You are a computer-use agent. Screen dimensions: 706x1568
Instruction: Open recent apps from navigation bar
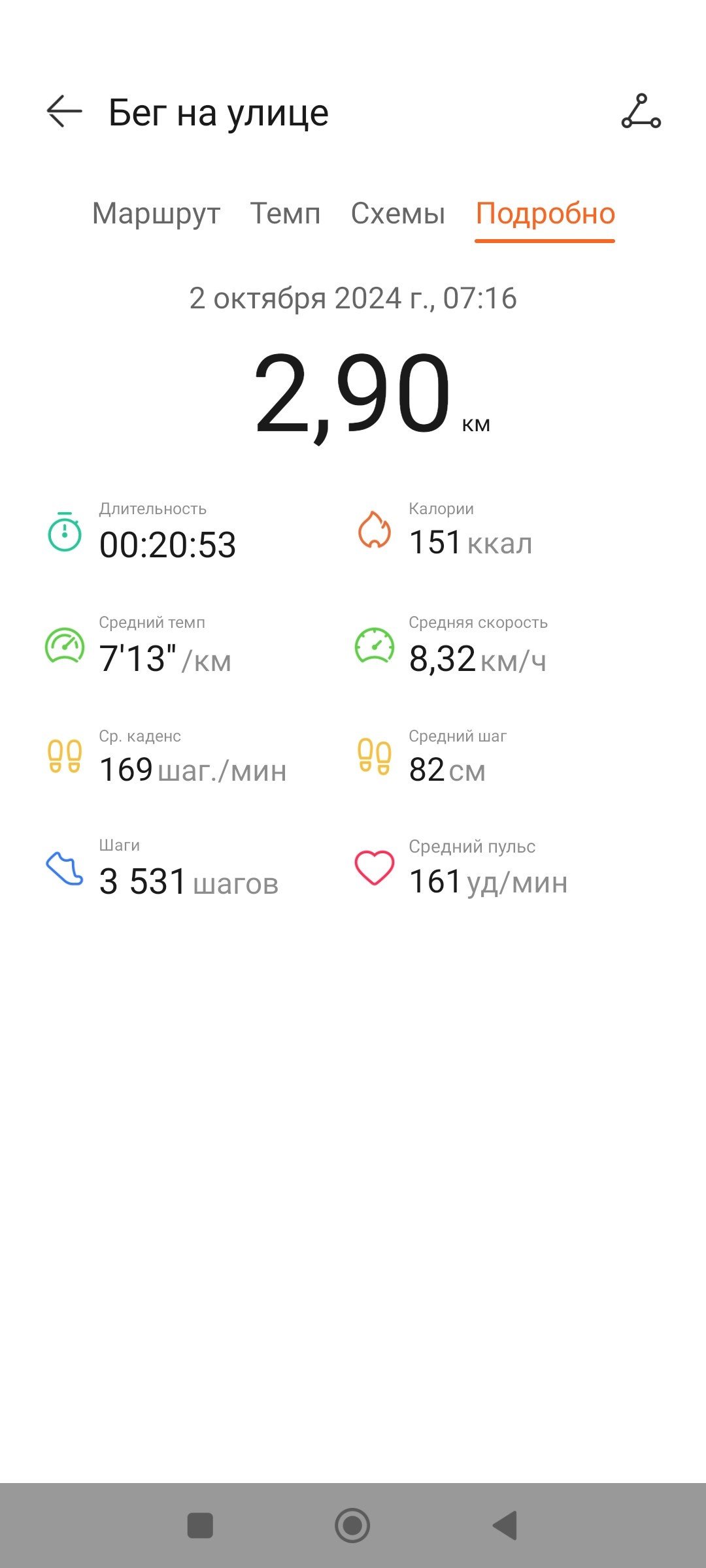(x=200, y=1526)
